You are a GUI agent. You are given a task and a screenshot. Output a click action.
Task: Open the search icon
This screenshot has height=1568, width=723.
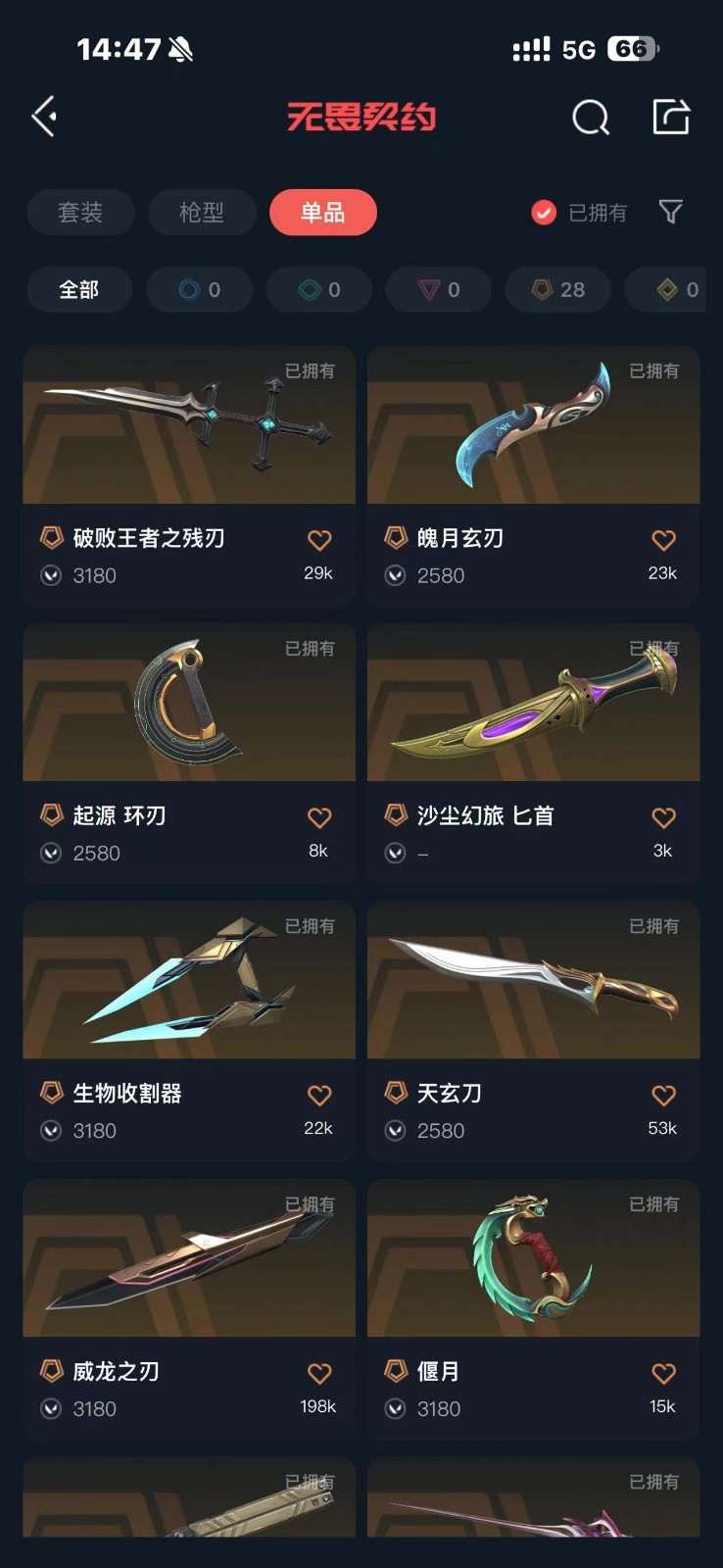590,118
